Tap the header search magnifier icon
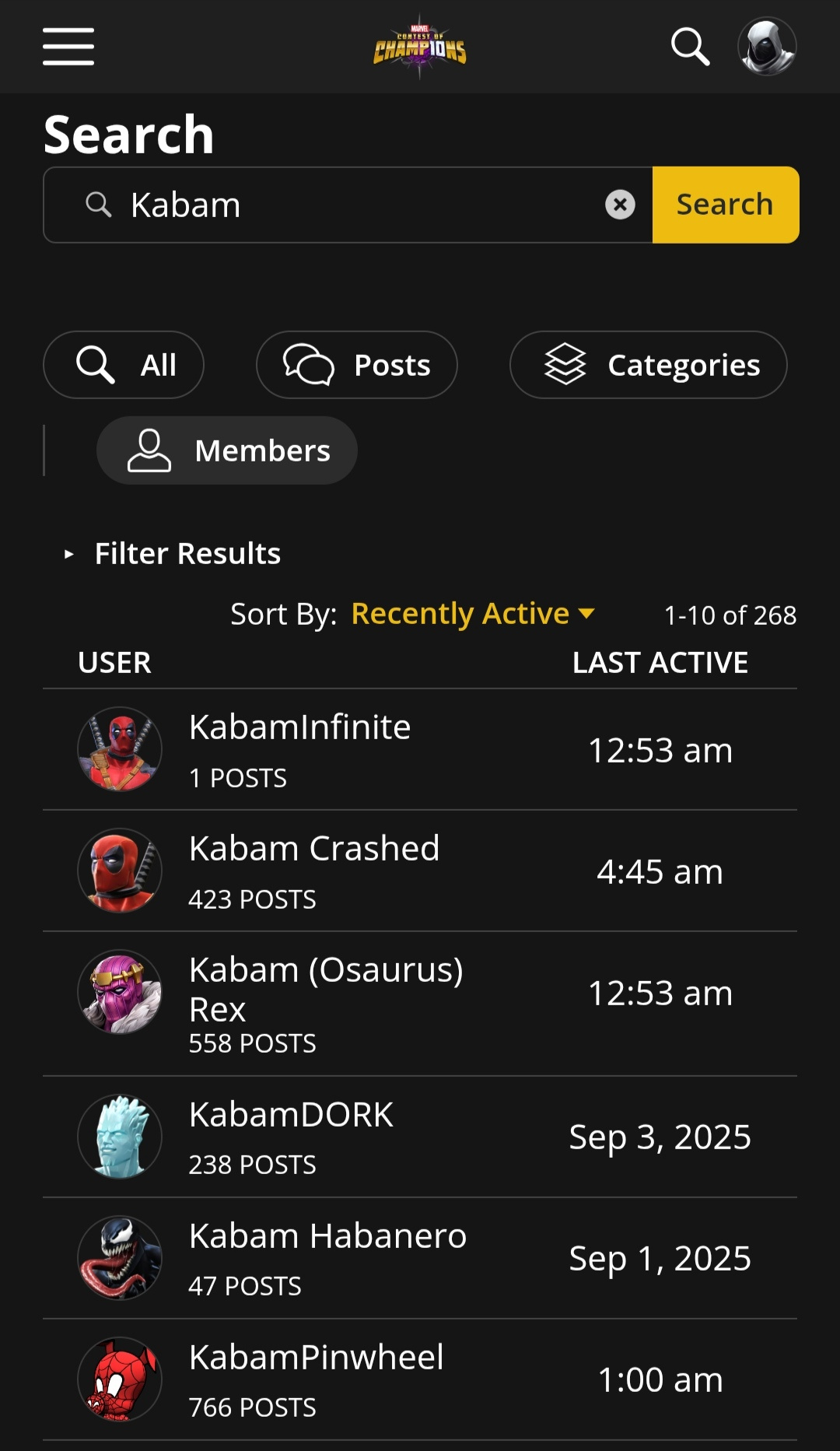Image resolution: width=840 pixels, height=1451 pixels. coord(691,47)
